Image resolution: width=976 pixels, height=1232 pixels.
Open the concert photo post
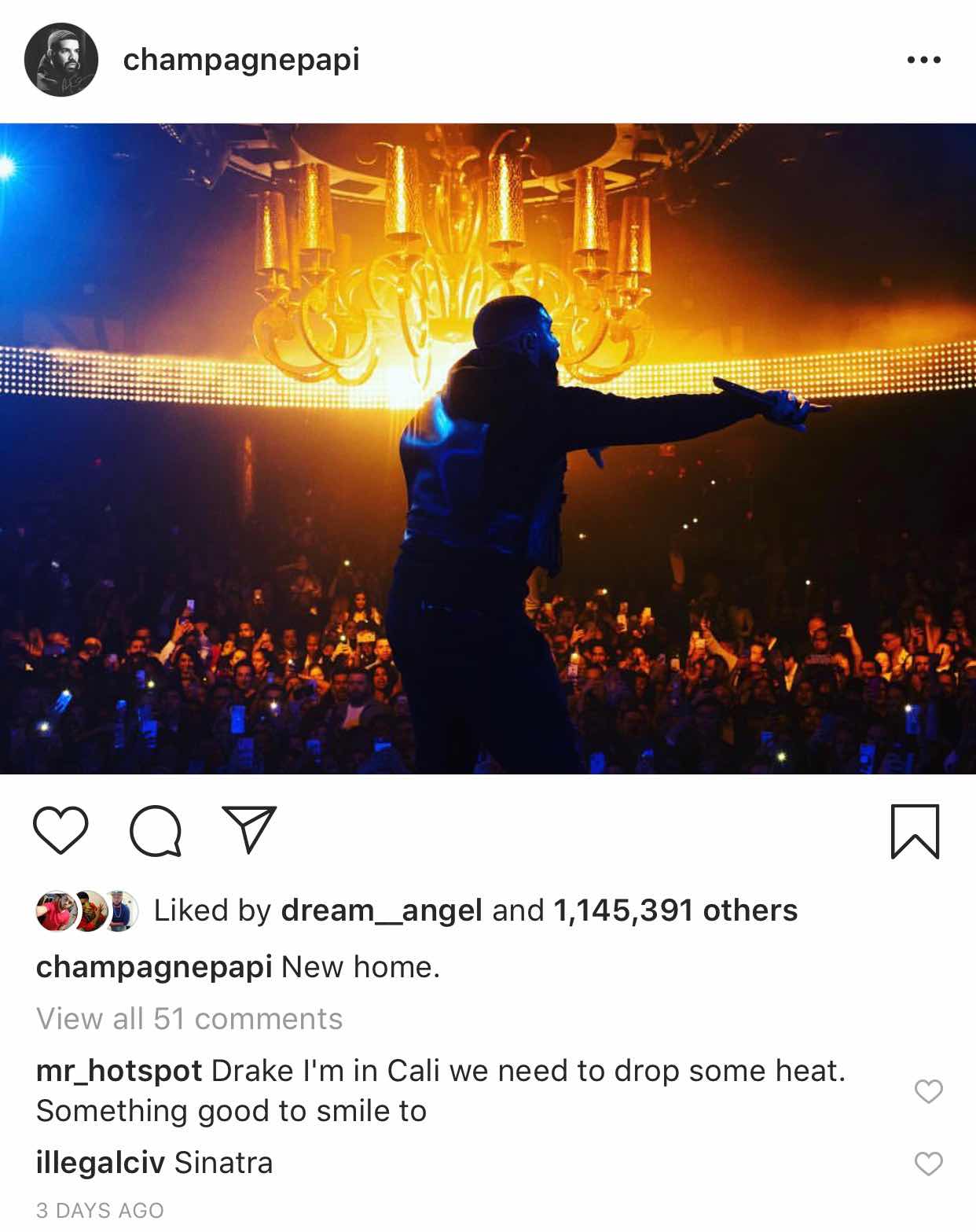pyautogui.click(x=488, y=448)
